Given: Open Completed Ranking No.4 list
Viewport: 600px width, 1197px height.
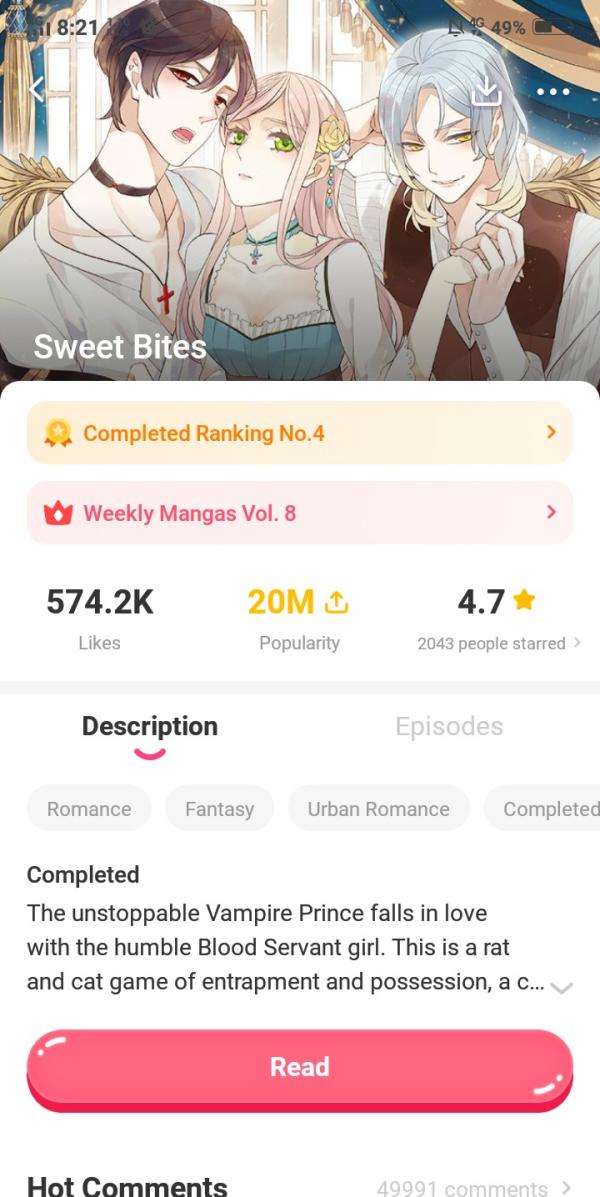Looking at the screenshot, I should [x=300, y=433].
